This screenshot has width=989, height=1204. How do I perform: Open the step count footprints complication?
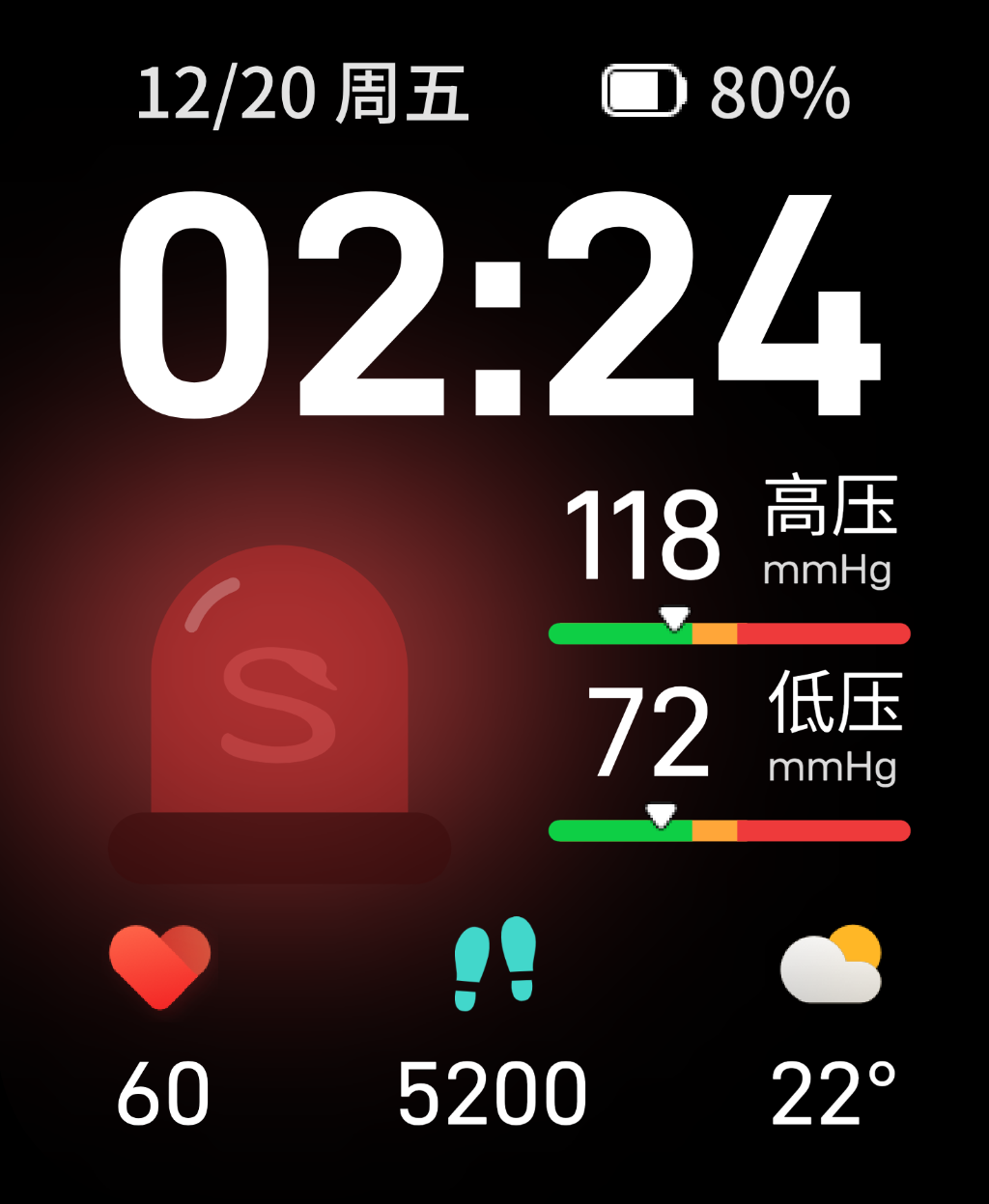click(493, 1023)
